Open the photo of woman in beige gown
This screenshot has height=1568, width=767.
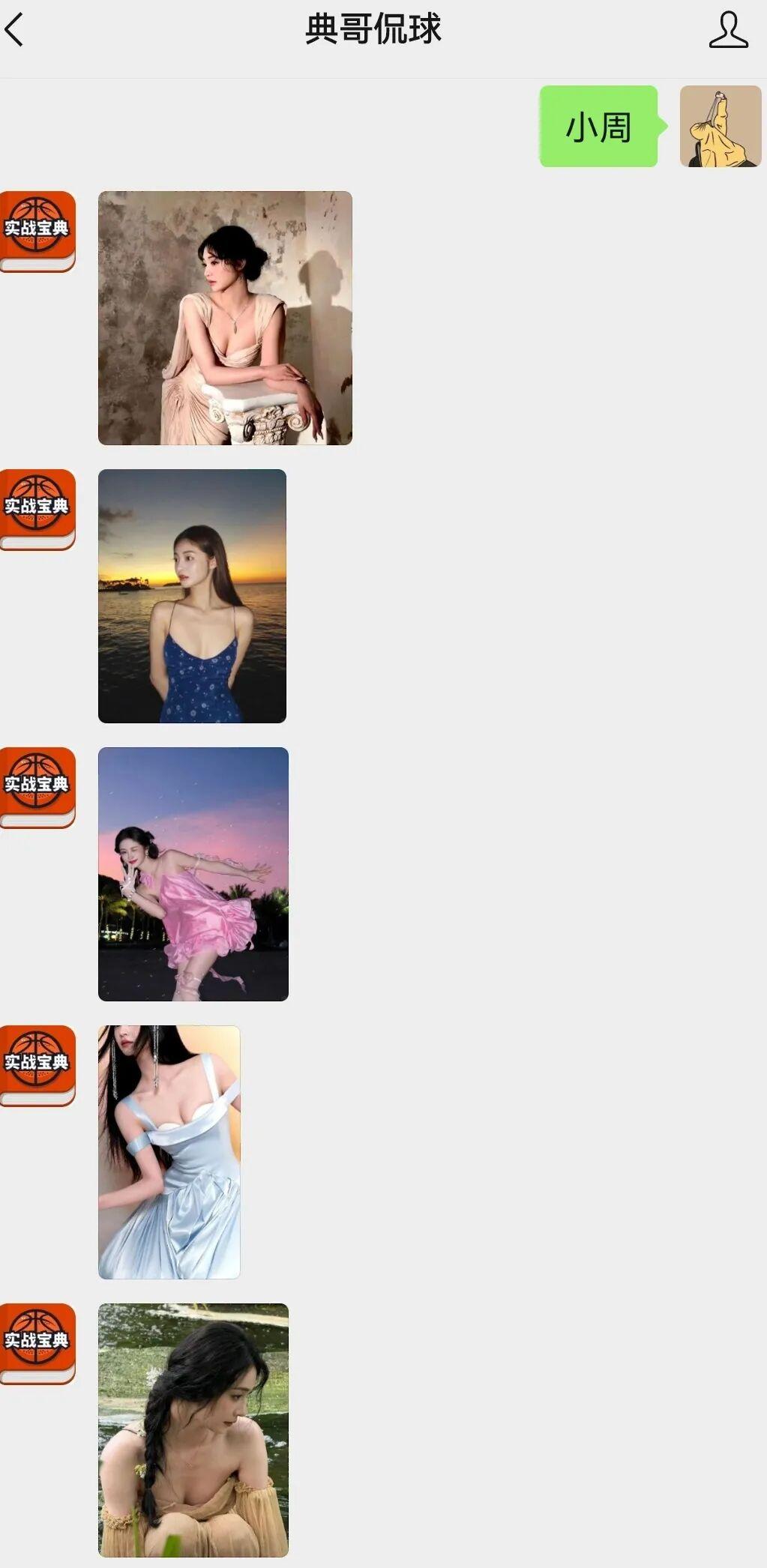[225, 318]
